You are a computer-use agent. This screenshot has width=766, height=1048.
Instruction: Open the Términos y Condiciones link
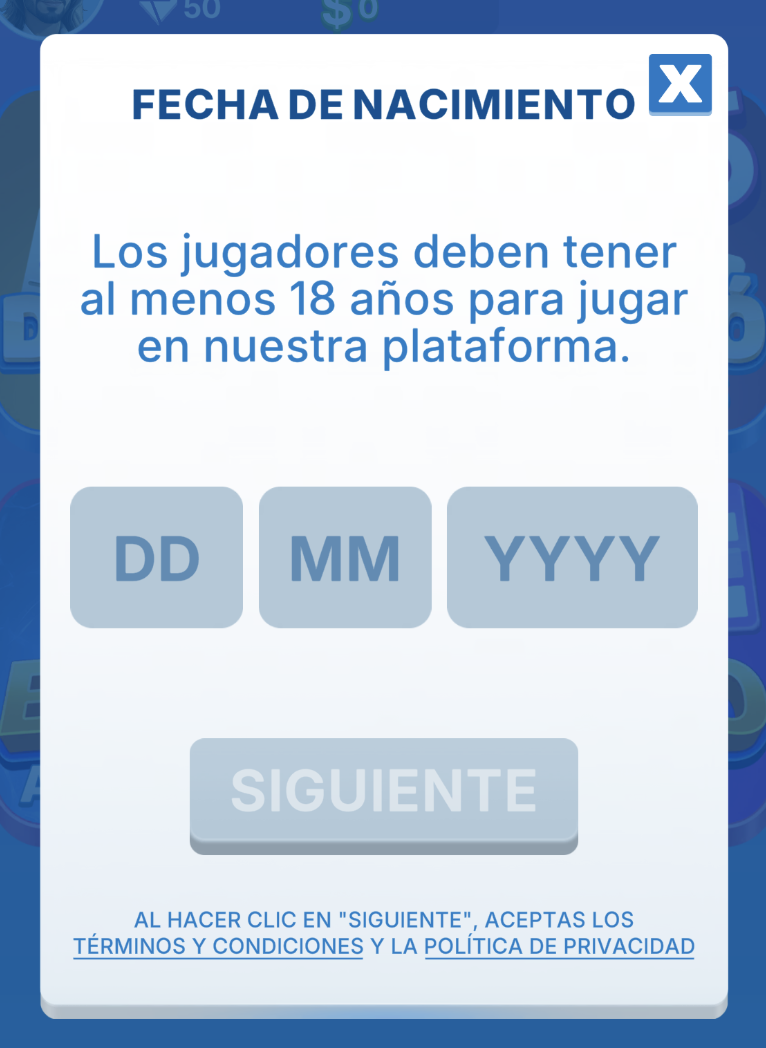click(218, 946)
